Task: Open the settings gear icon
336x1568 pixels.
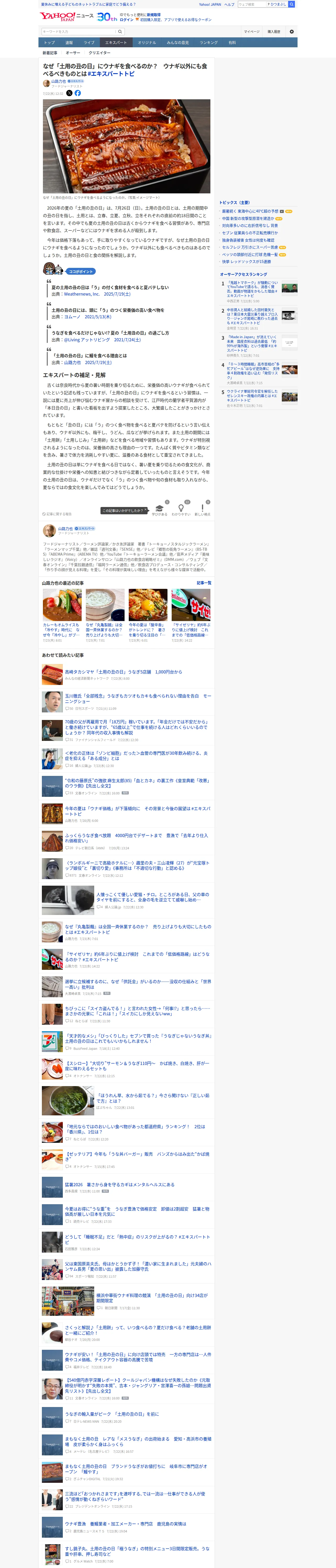Action: pyautogui.click(x=292, y=32)
